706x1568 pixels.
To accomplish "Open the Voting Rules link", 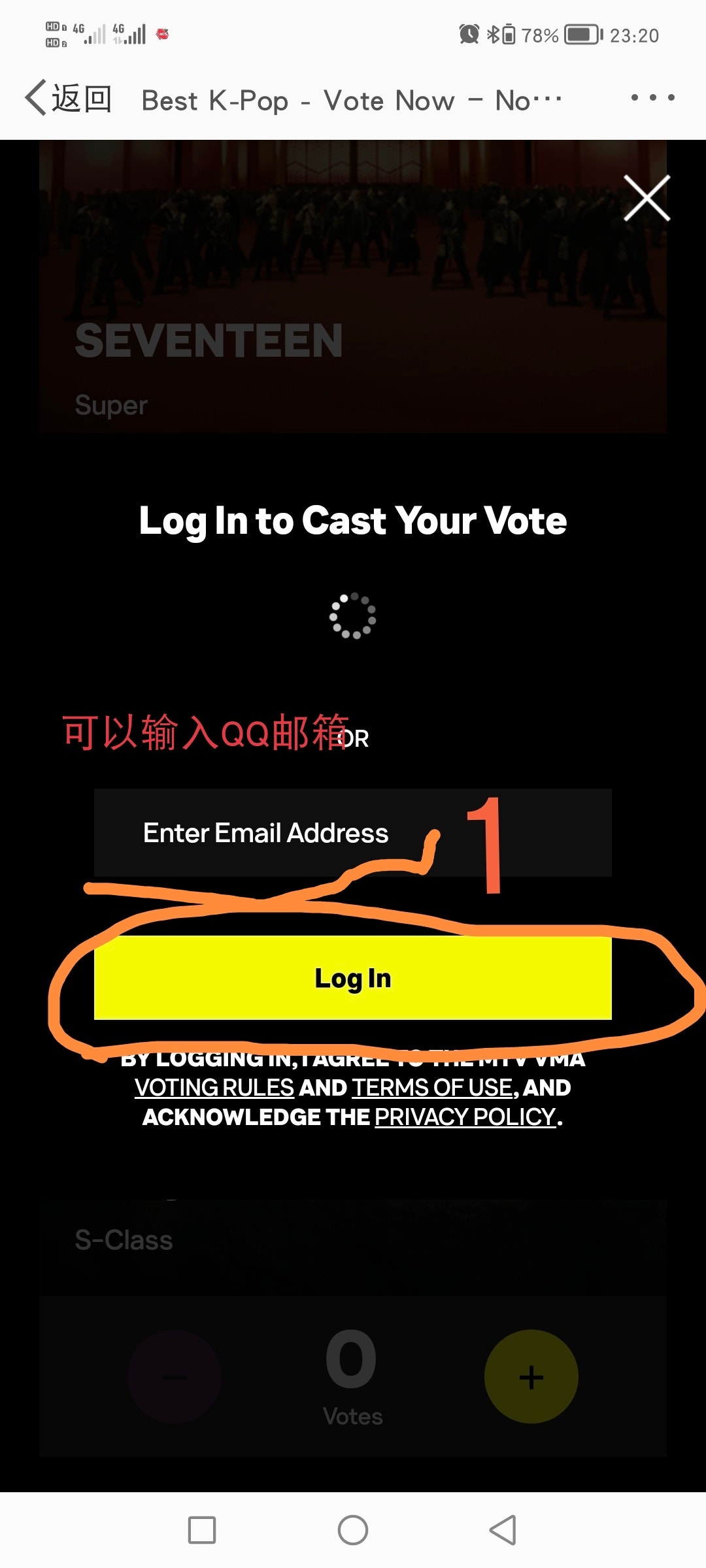I will coord(214,1088).
